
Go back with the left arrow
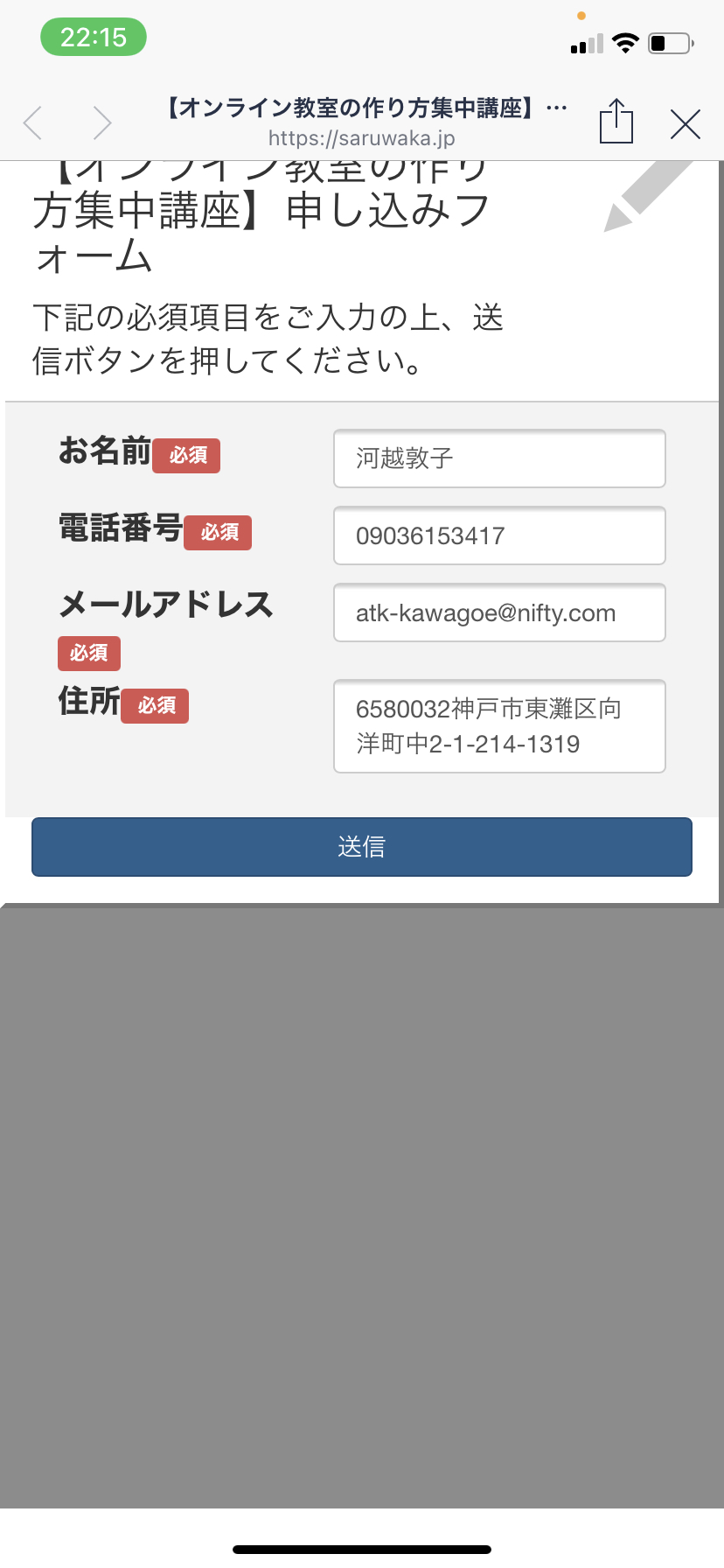pos(33,123)
